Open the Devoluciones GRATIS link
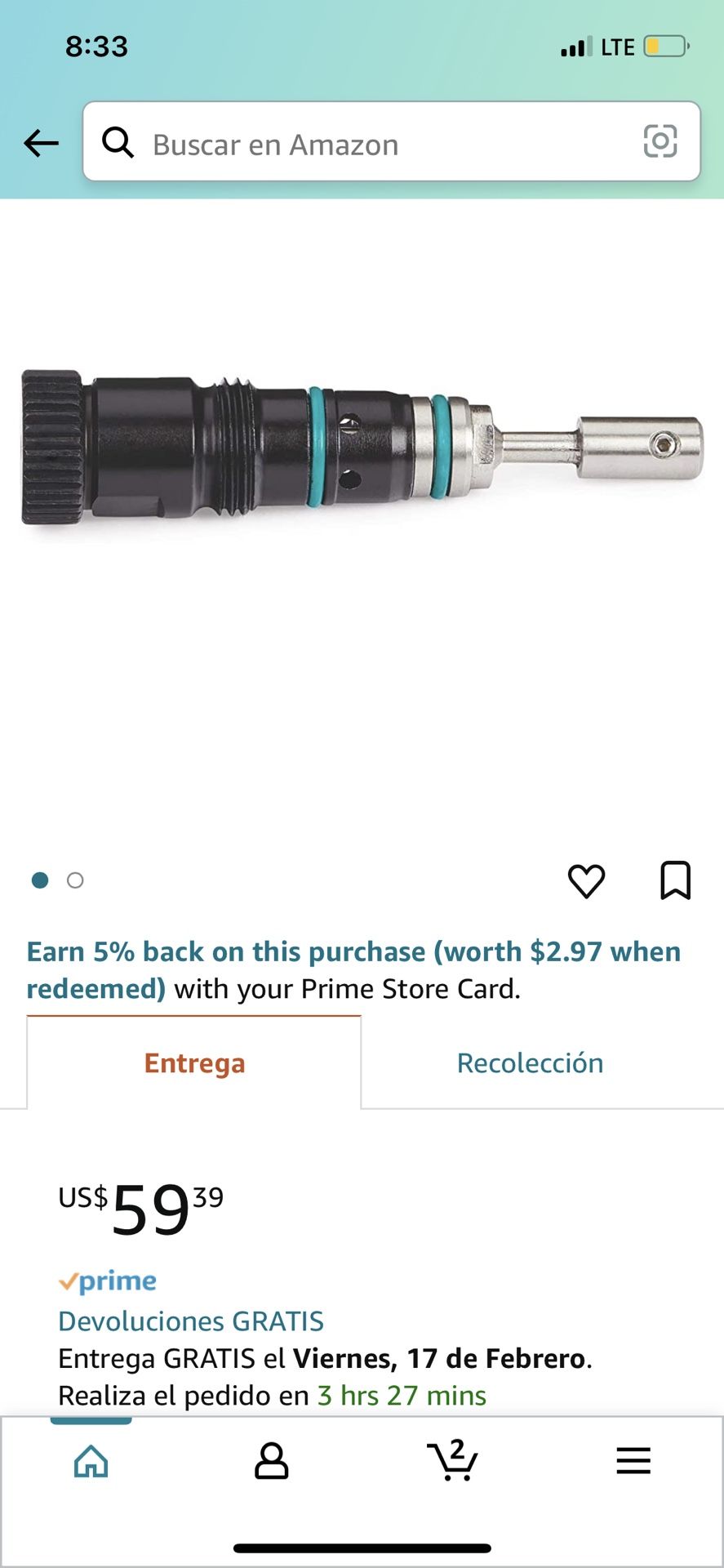This screenshot has height=1568, width=724. pyautogui.click(x=191, y=1321)
